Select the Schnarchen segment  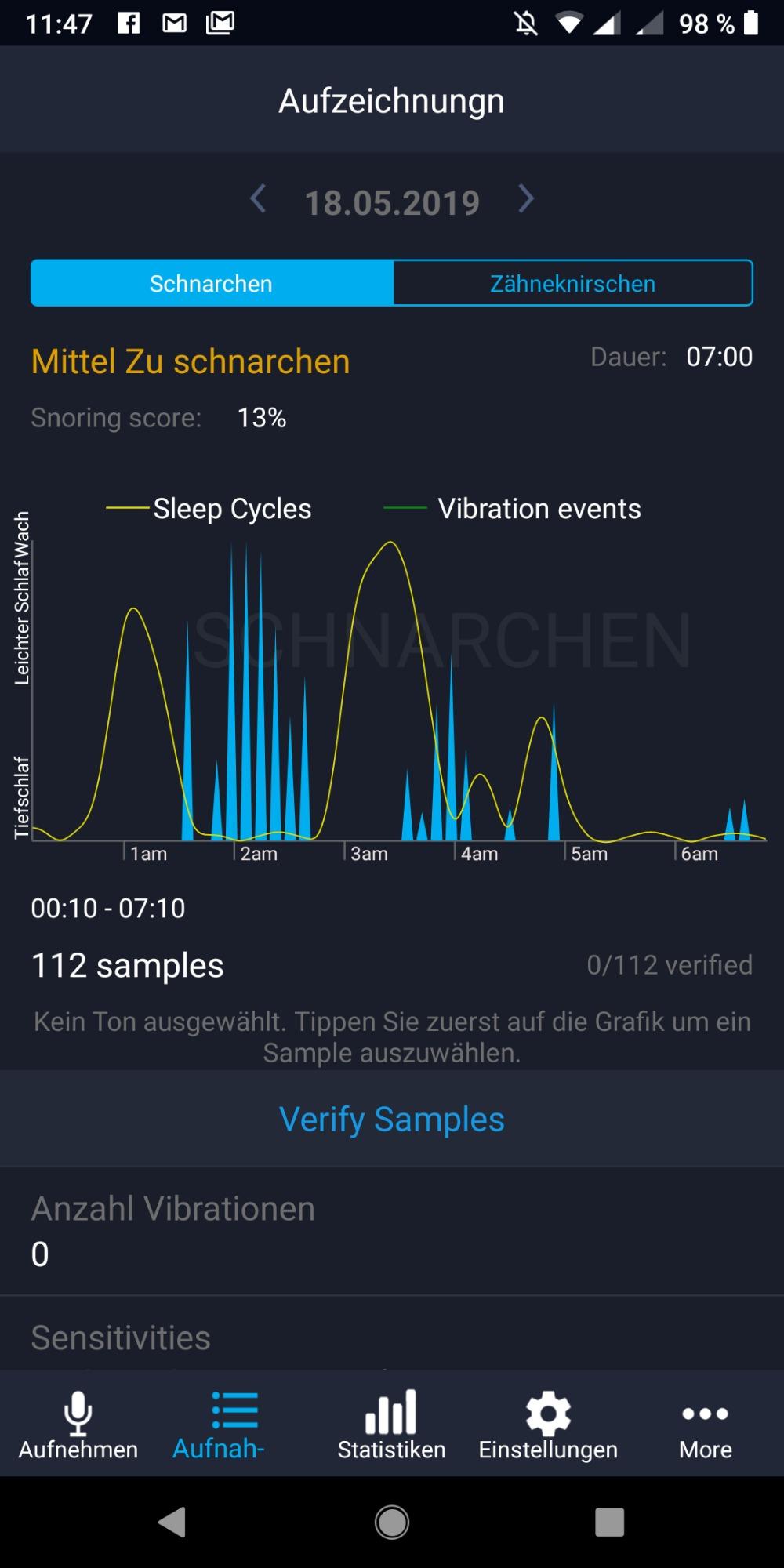[212, 283]
